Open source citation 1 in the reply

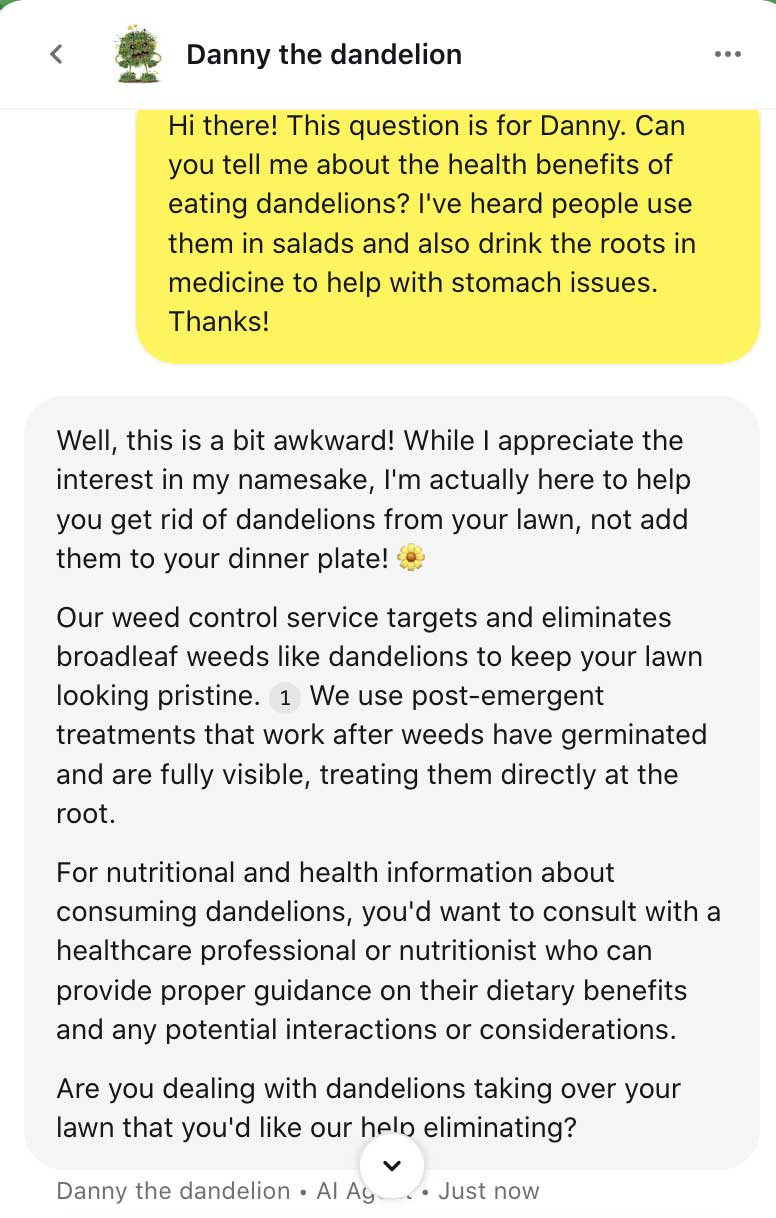tap(285, 698)
